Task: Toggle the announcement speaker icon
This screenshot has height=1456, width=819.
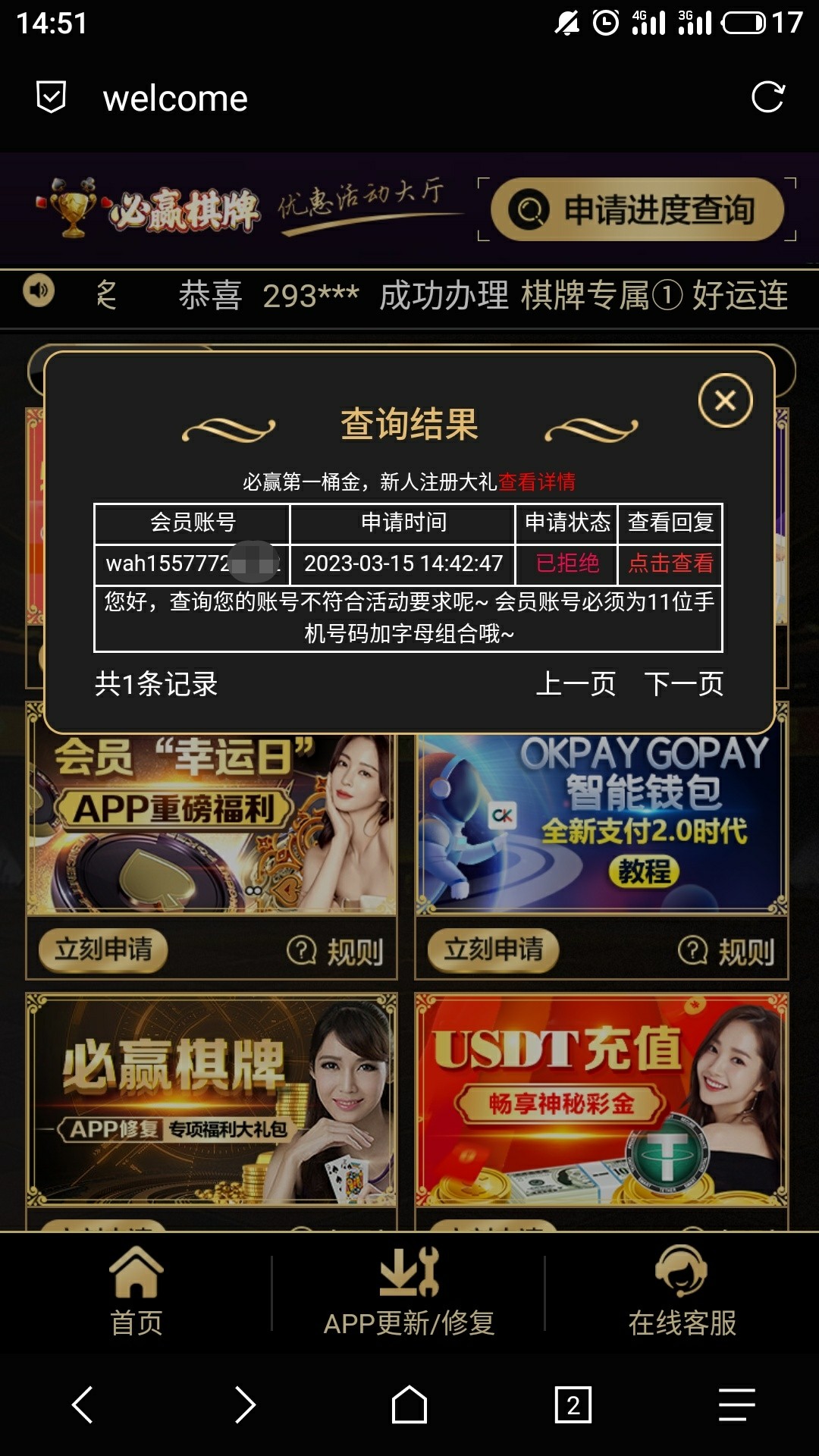Action: (x=39, y=290)
